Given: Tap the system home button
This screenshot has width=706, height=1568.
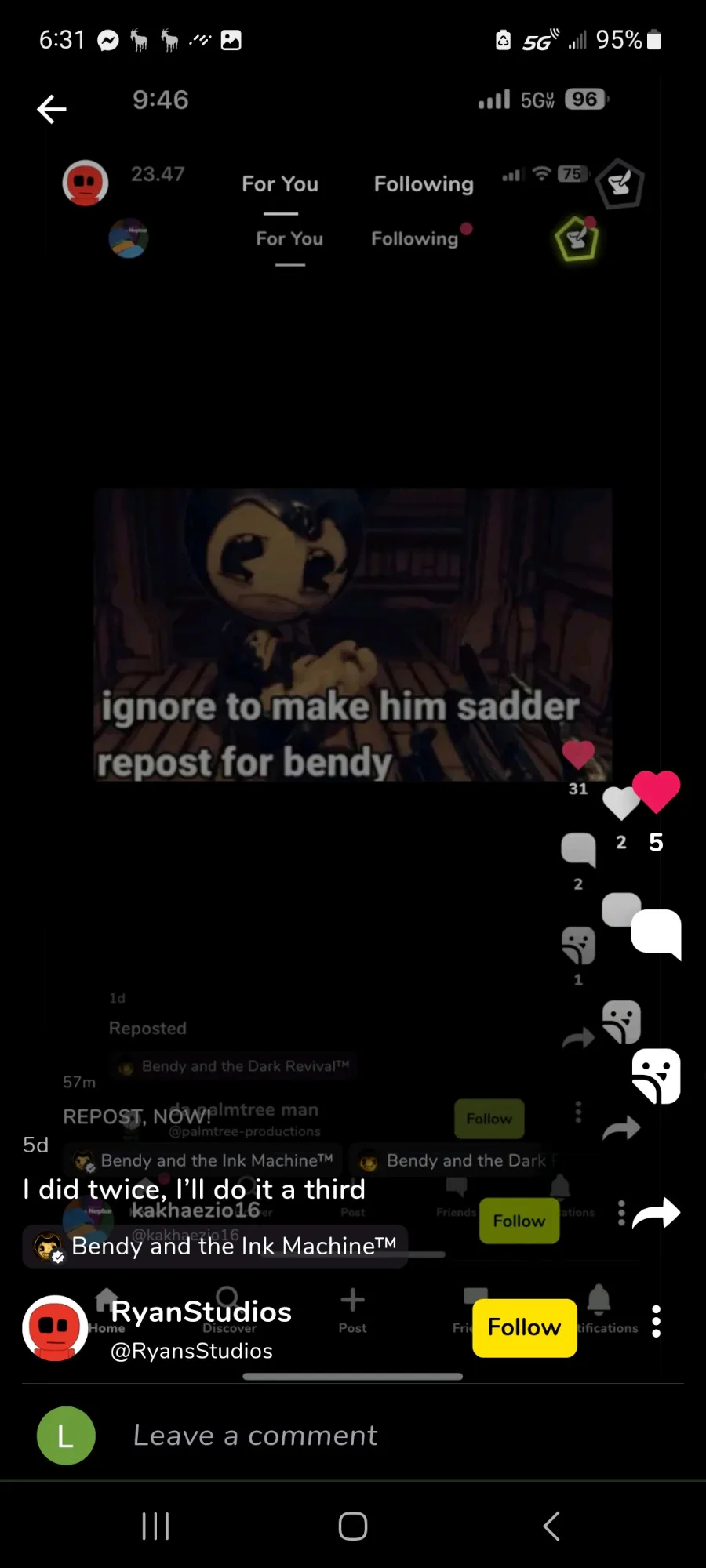Looking at the screenshot, I should click(353, 1526).
